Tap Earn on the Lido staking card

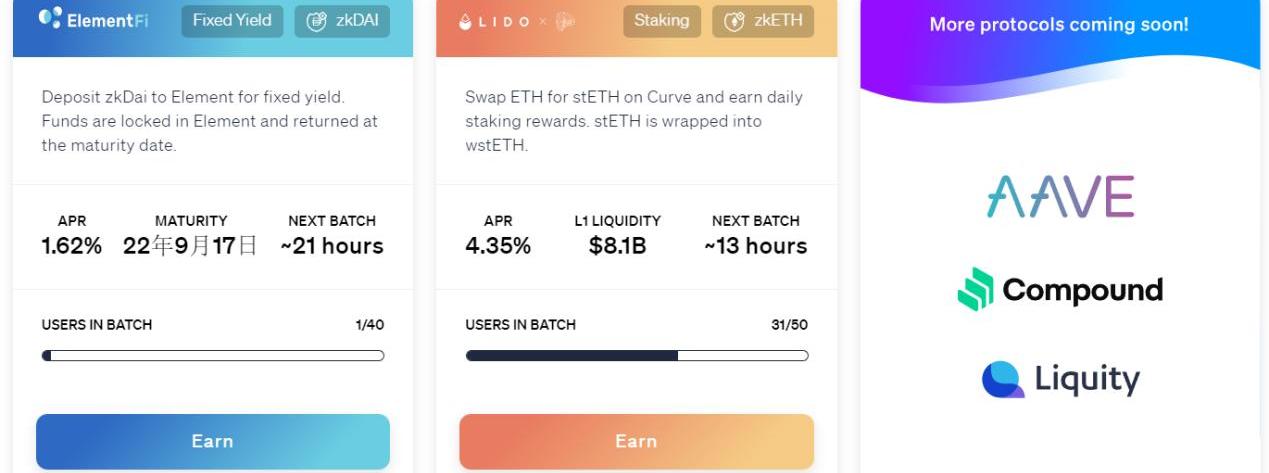(x=636, y=441)
